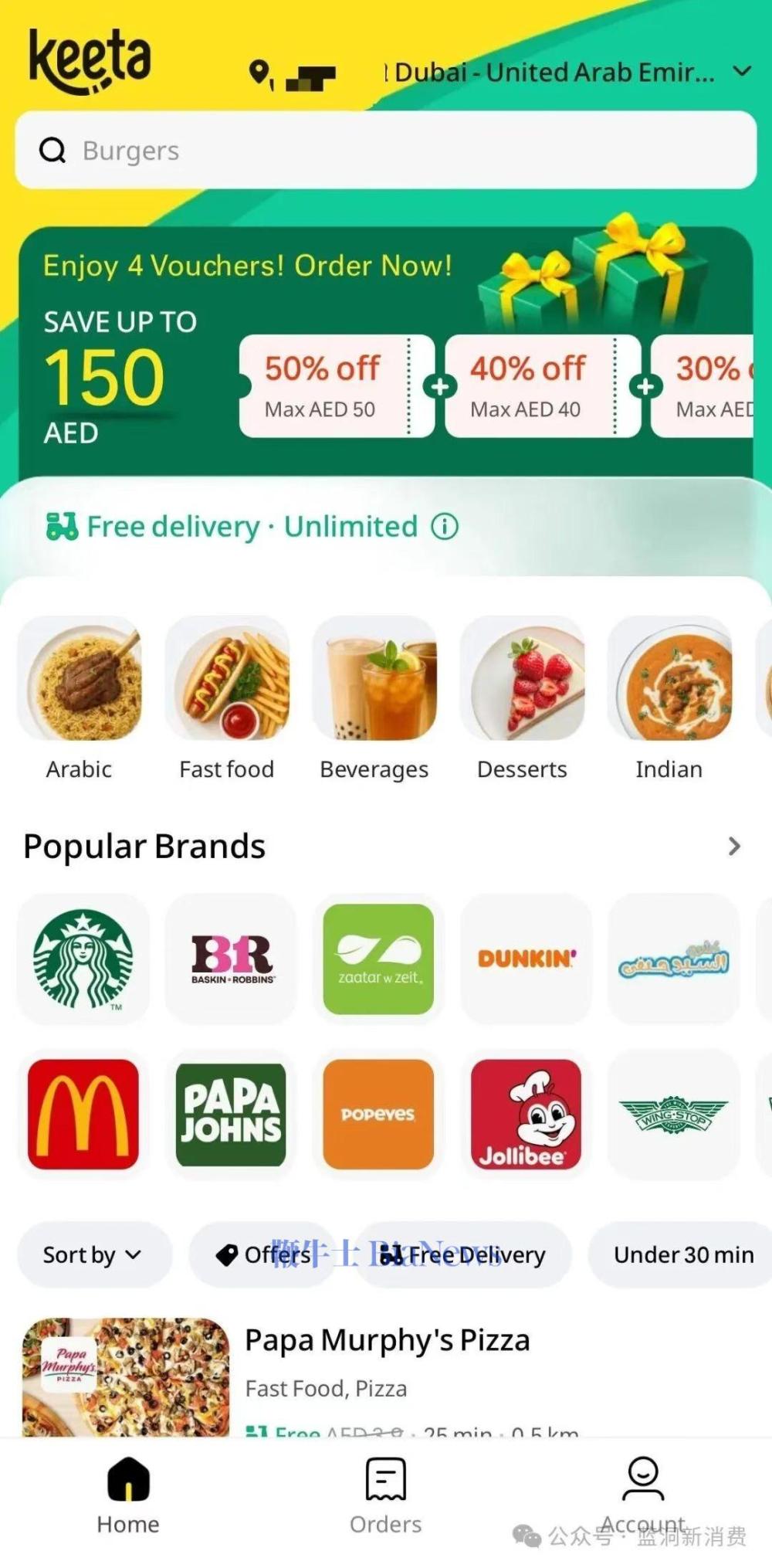Open the Jollibee brand tile
Screen dimensions: 772x1568
point(526,1114)
